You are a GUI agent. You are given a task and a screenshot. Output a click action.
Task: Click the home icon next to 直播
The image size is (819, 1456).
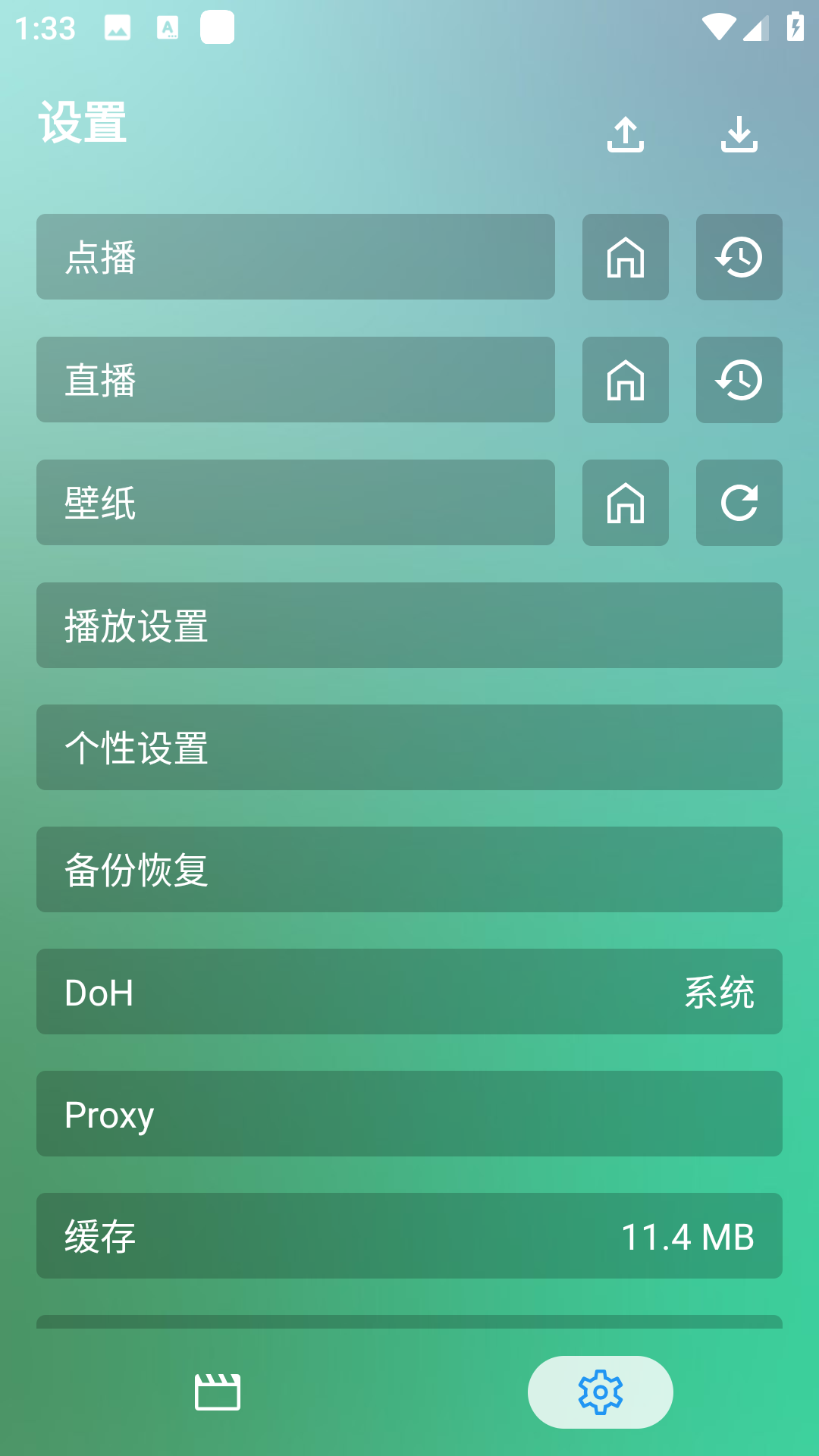click(626, 380)
